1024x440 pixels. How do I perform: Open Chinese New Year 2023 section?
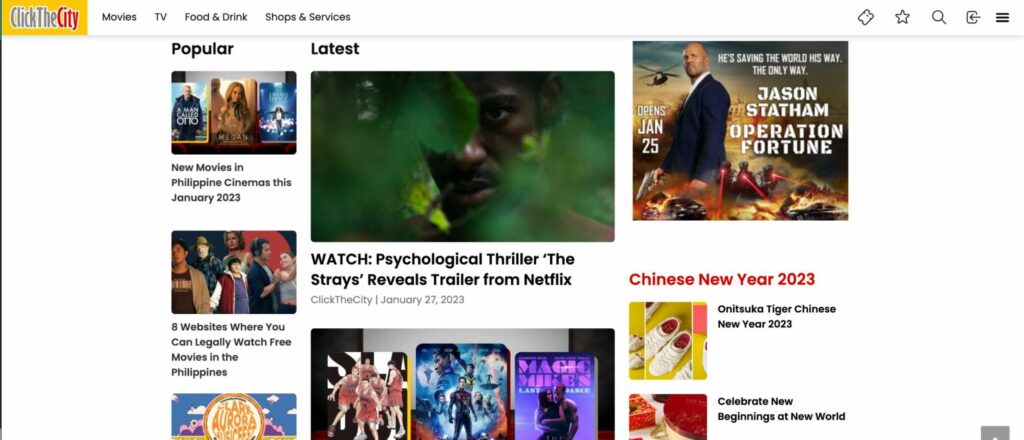(721, 279)
